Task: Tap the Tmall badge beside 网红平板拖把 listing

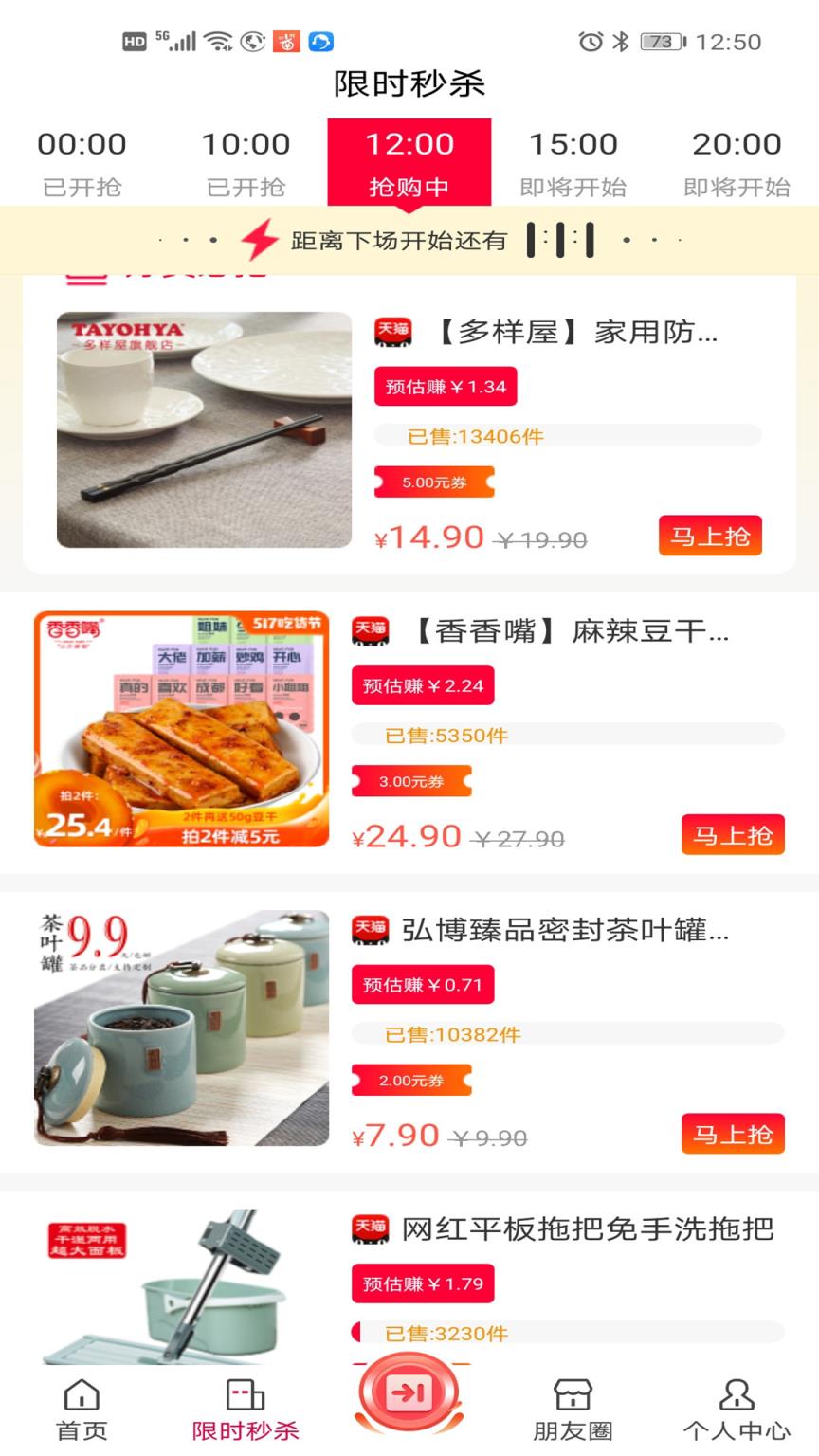Action: [369, 1228]
